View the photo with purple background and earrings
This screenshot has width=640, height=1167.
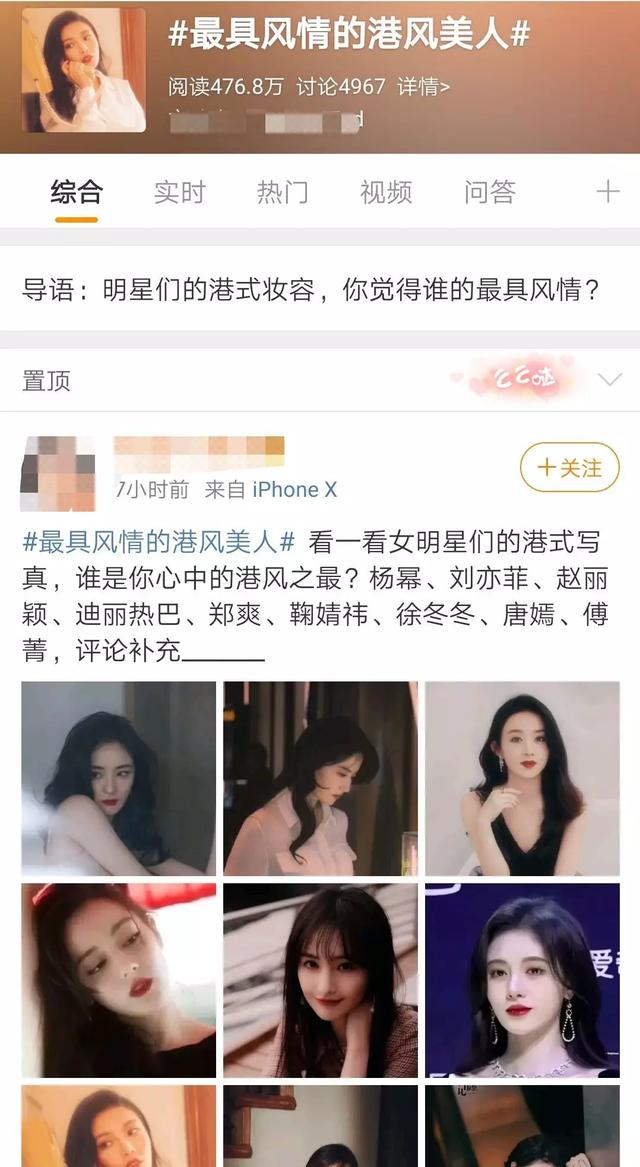(x=522, y=980)
